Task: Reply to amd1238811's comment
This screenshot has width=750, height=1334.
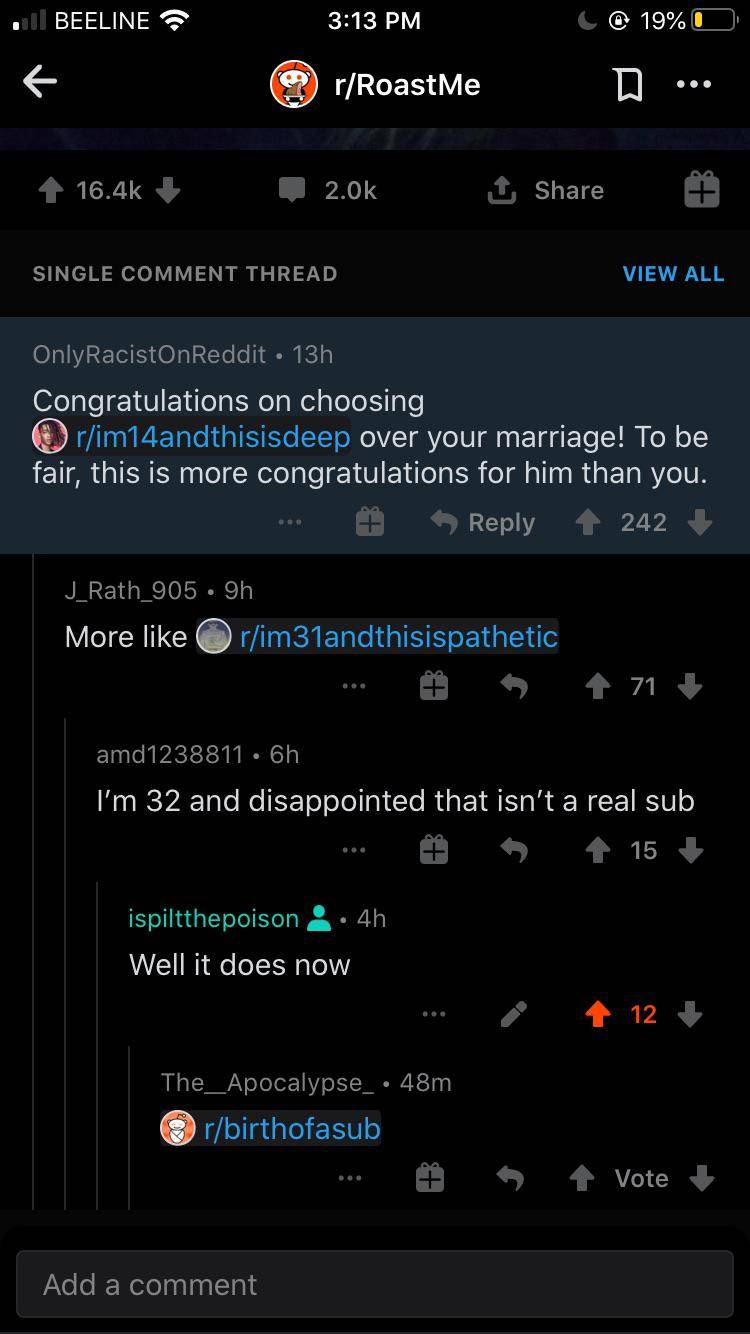Action: 513,850
